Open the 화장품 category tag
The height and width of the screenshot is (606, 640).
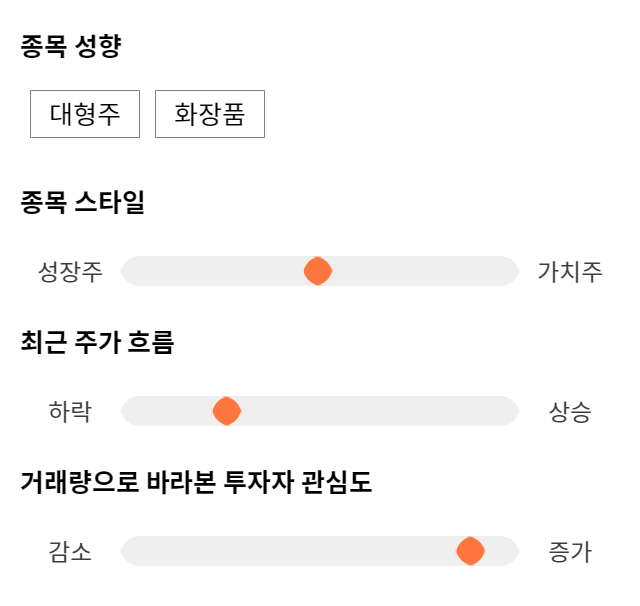(210, 114)
